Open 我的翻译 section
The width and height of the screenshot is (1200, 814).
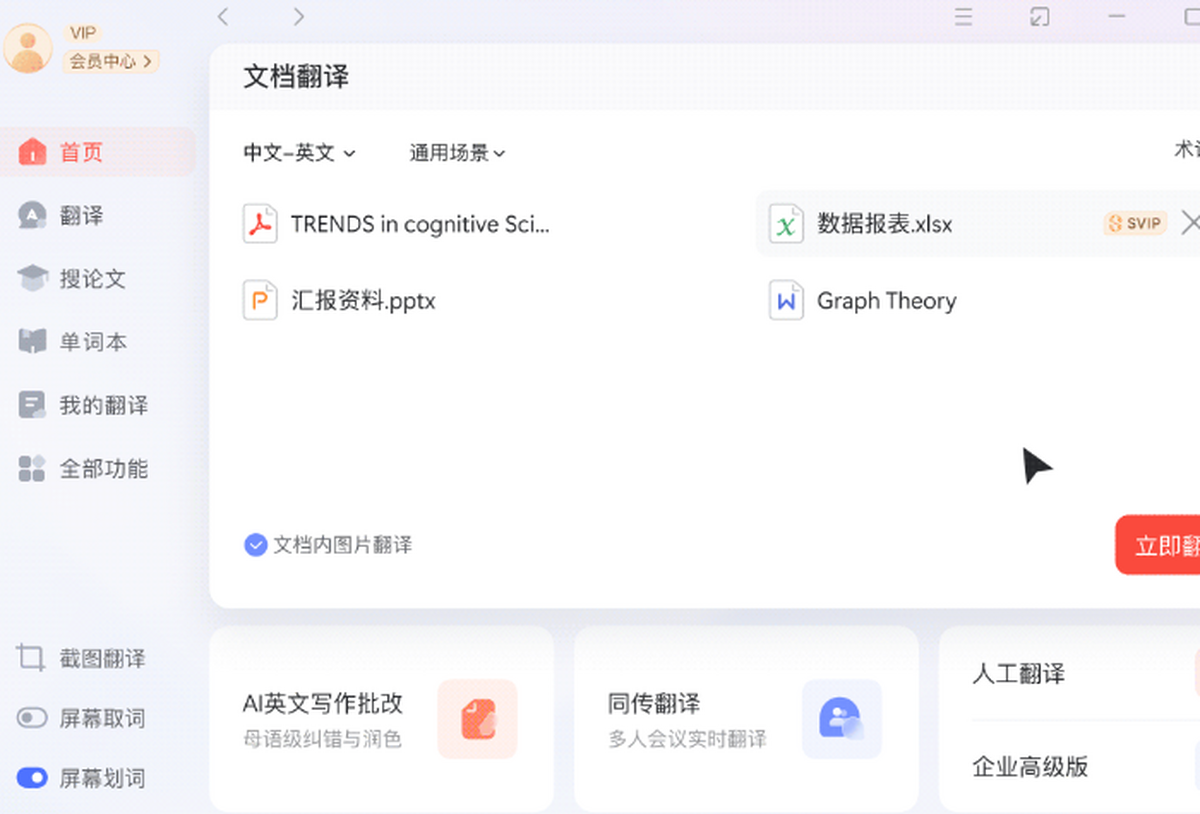102,405
